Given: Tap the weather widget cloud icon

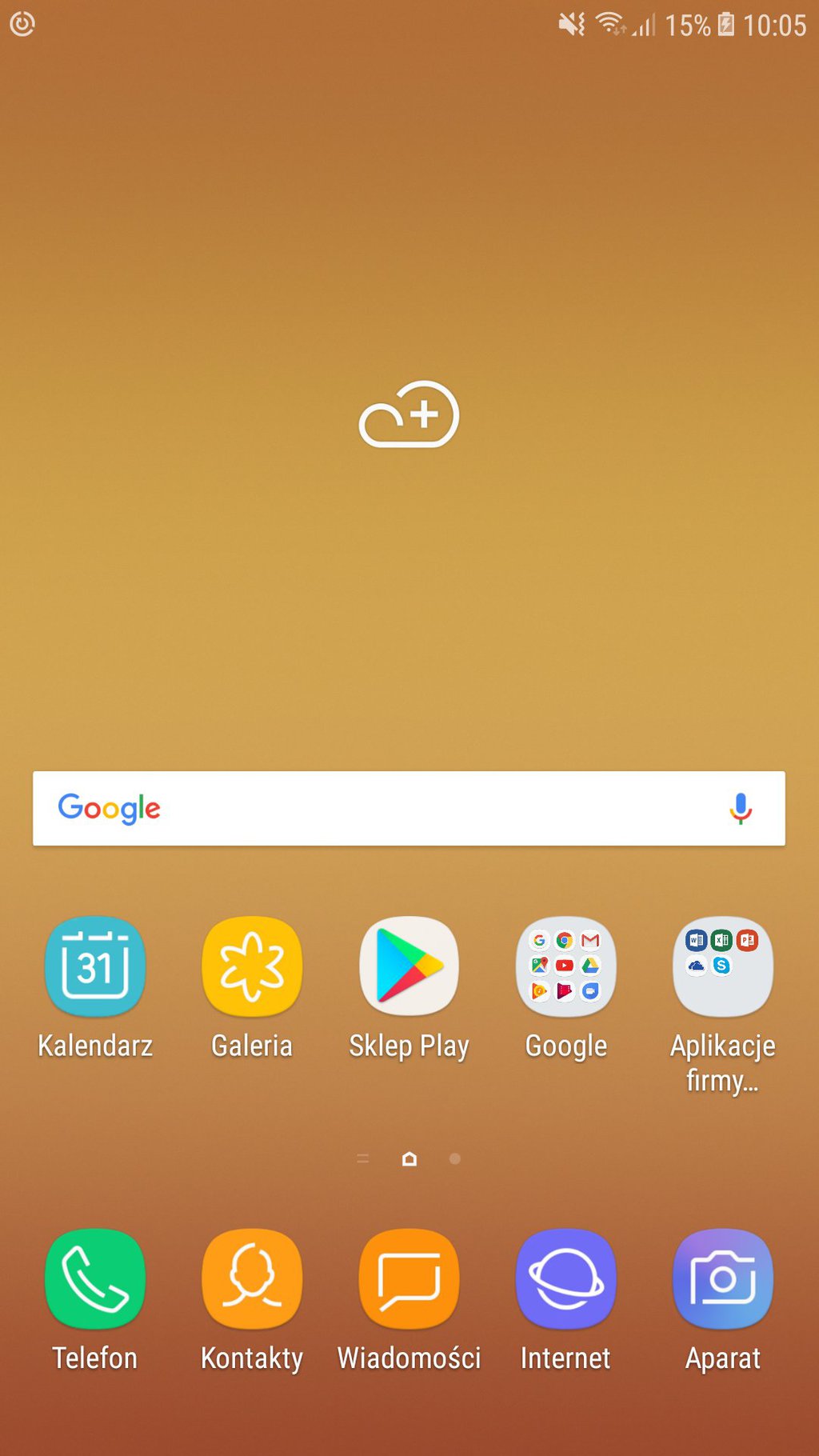Looking at the screenshot, I should coord(409,414).
